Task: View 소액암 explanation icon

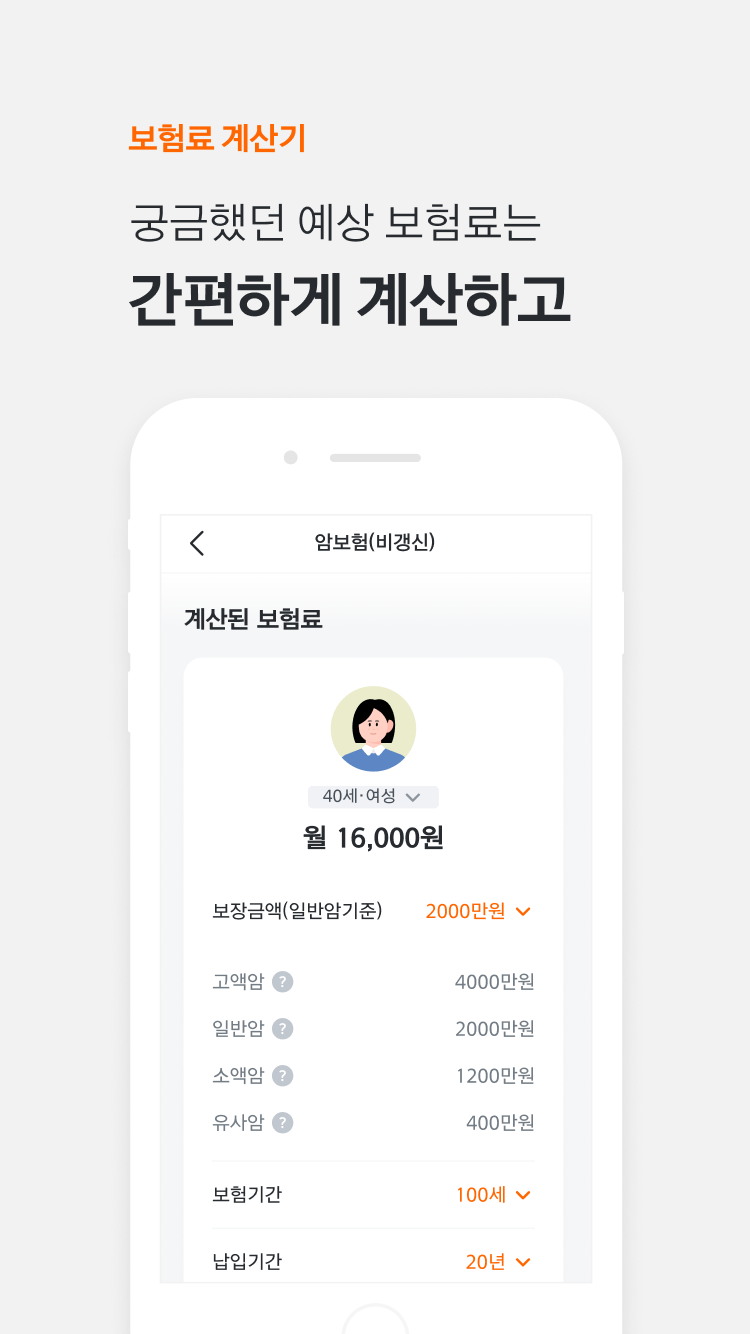Action: click(283, 1076)
